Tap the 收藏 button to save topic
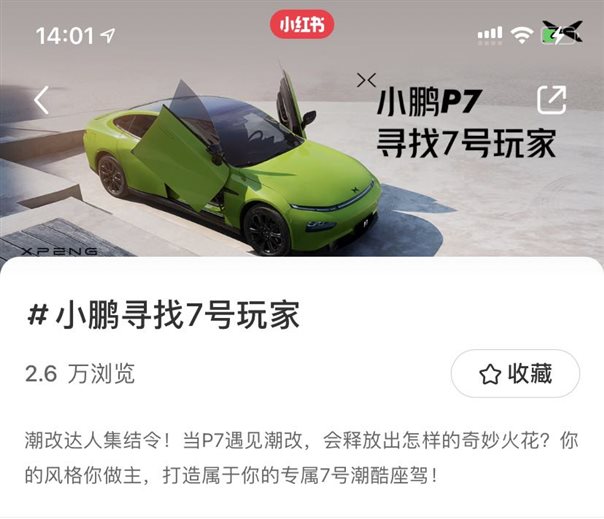Viewport: 604px width, 519px height. tap(515, 374)
